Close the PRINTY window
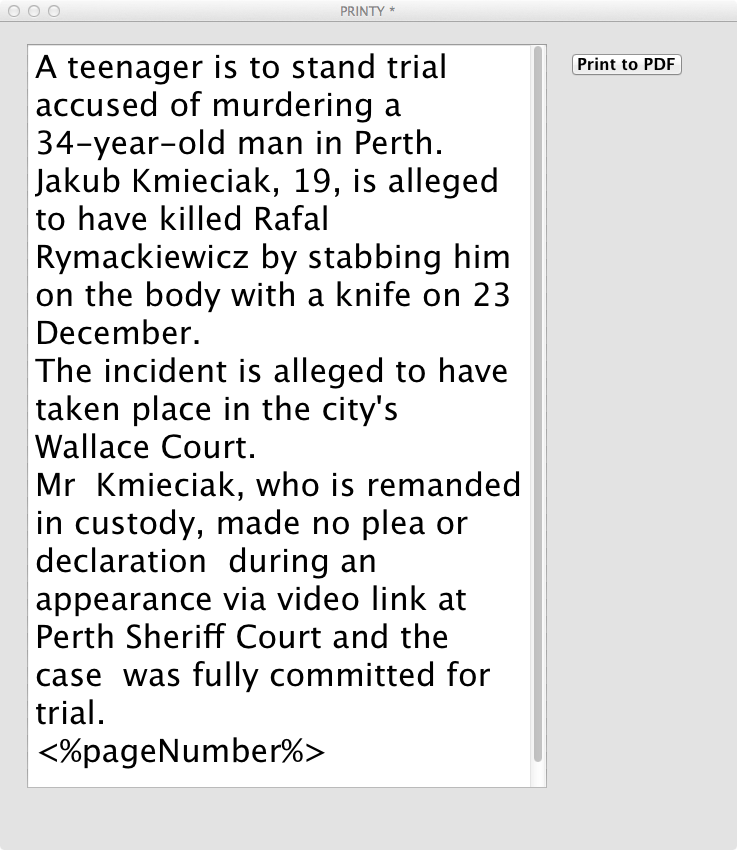 click(14, 11)
